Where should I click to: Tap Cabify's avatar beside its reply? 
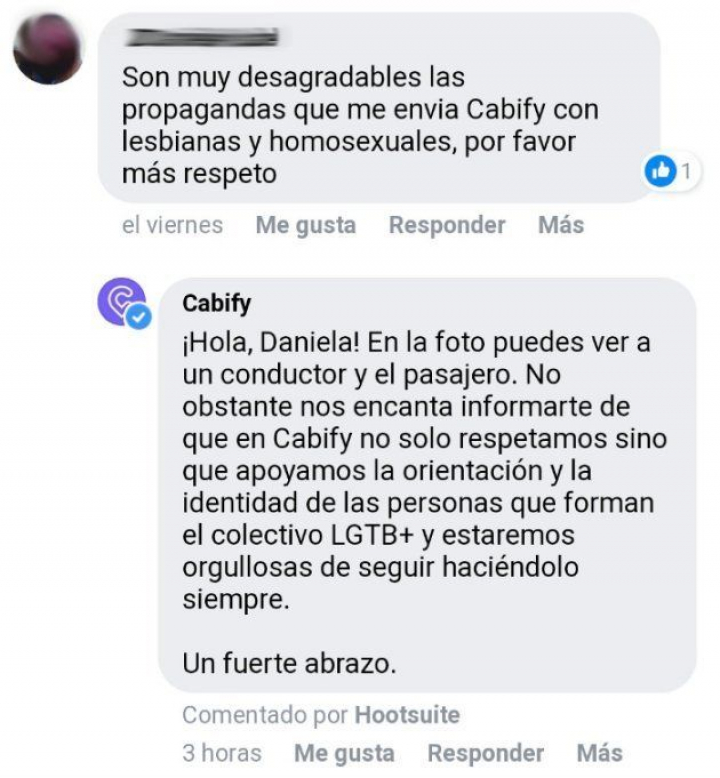pyautogui.click(x=123, y=304)
